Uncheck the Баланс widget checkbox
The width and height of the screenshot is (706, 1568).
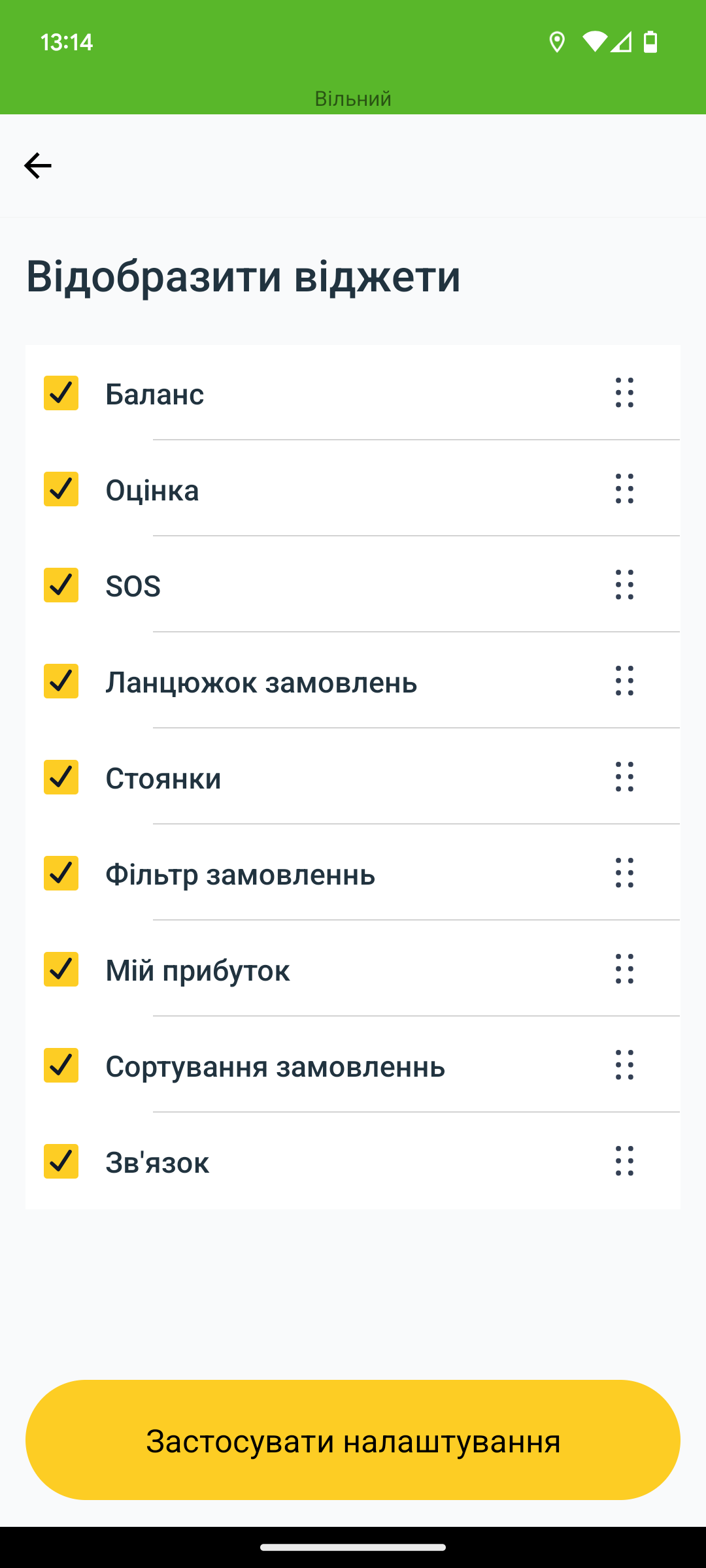coord(61,393)
